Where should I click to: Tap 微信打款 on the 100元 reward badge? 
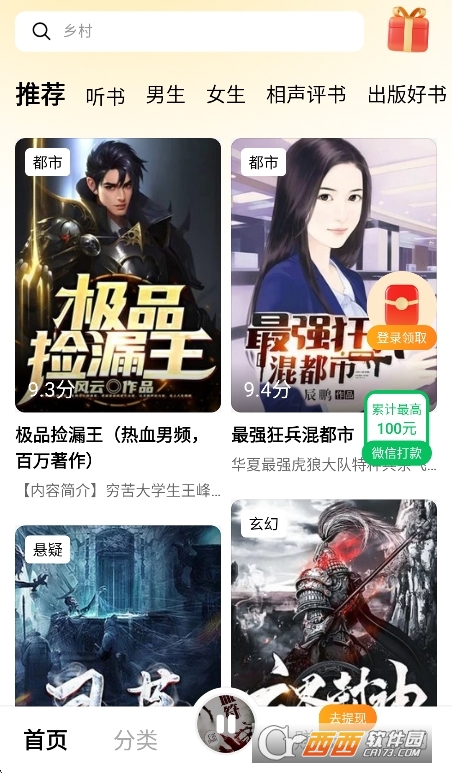tap(396, 453)
